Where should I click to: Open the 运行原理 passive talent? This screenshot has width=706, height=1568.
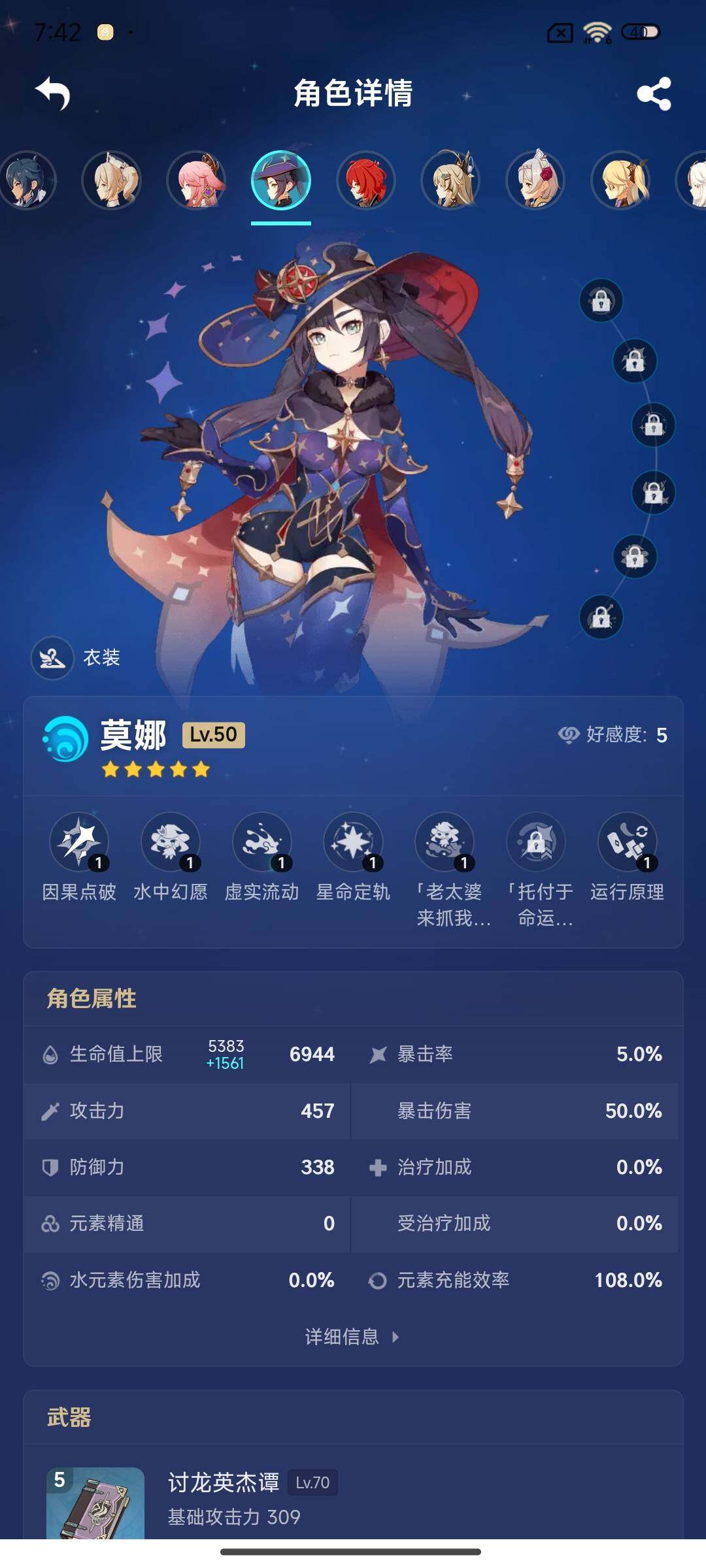point(628,842)
